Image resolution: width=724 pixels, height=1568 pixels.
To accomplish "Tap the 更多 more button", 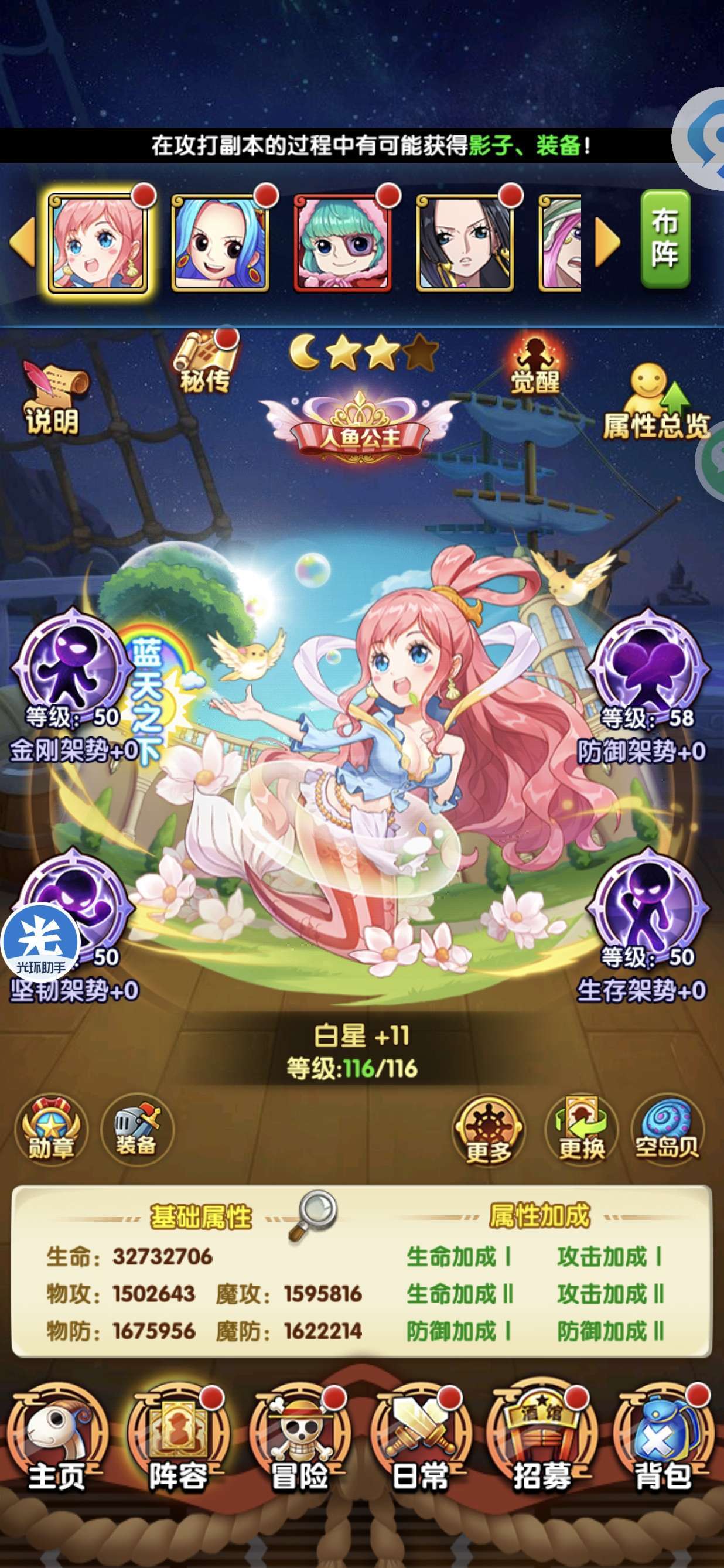I will [x=489, y=1132].
